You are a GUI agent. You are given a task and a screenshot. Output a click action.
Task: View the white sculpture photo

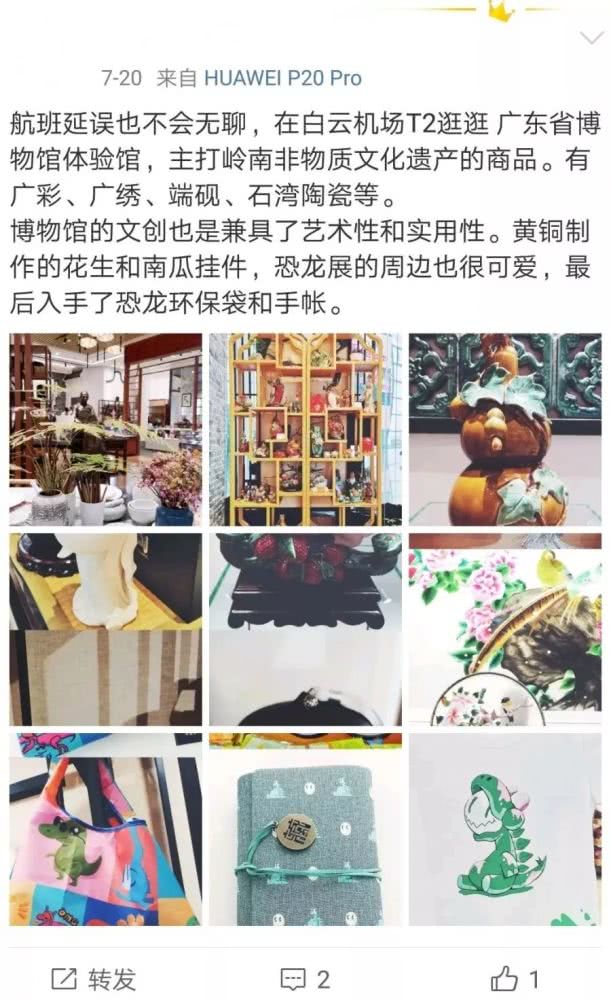point(105,629)
